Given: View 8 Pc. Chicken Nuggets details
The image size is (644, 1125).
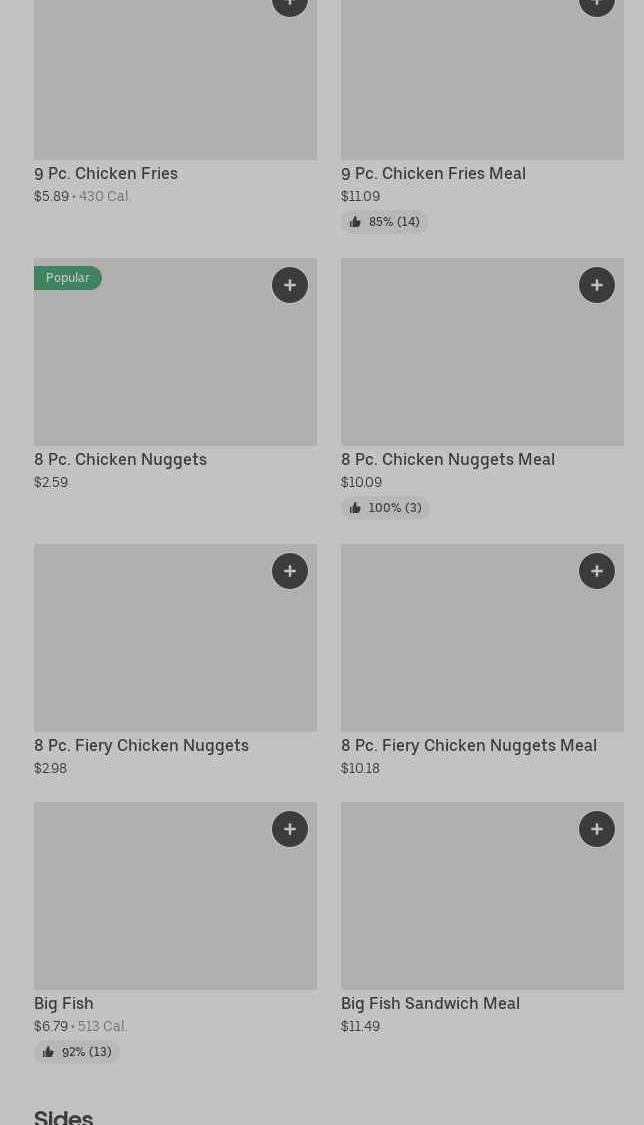Looking at the screenshot, I should click(x=120, y=459).
